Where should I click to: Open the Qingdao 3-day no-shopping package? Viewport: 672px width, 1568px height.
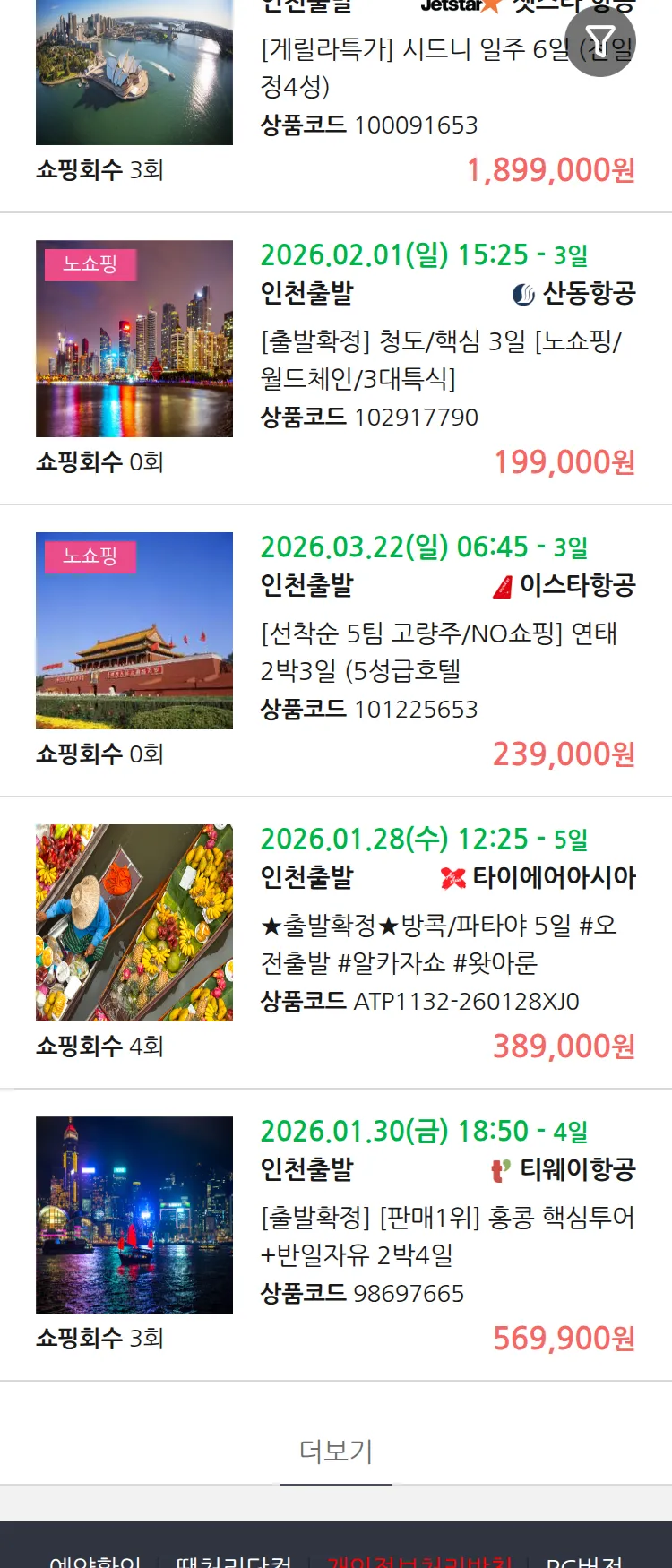[x=441, y=359]
